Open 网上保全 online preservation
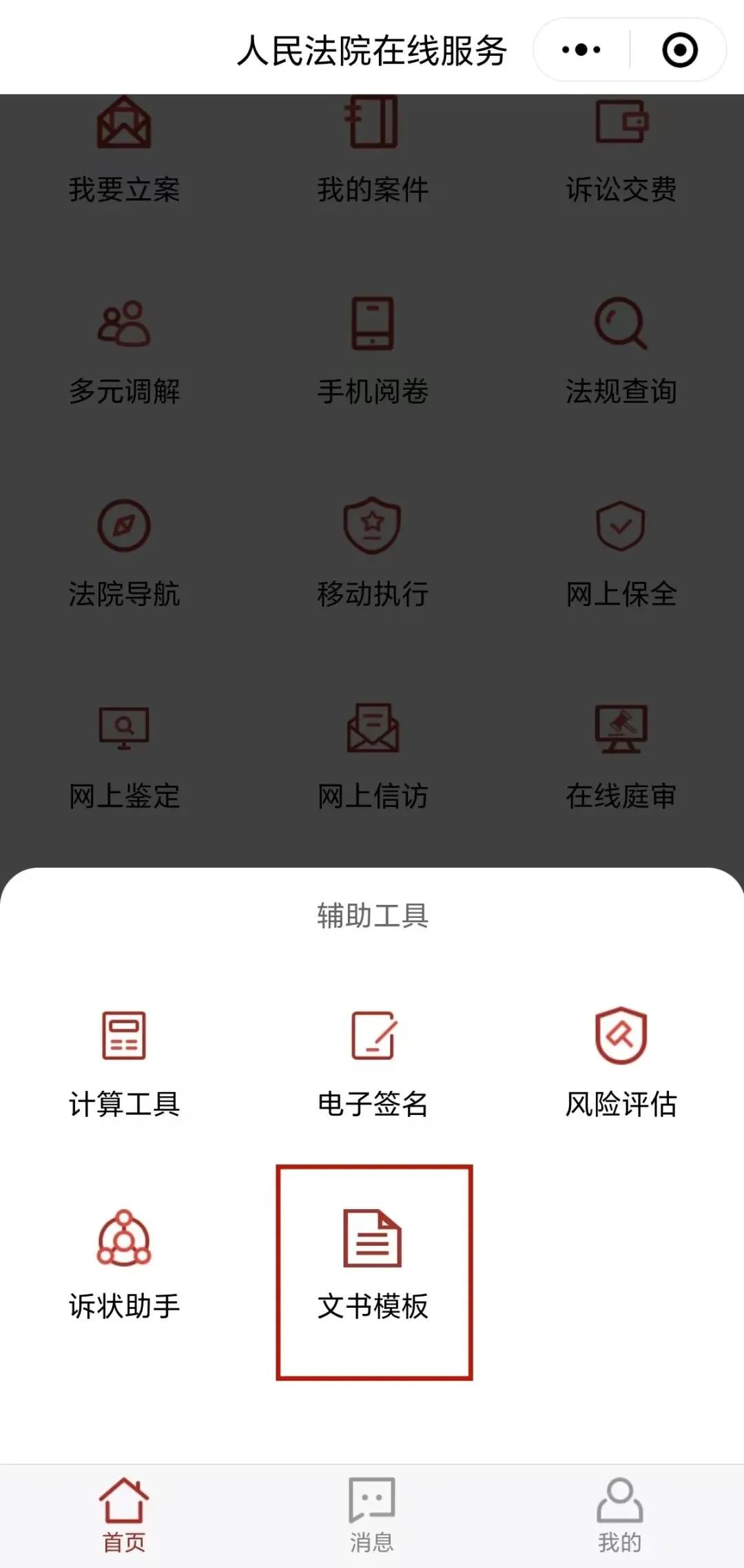744x1568 pixels. pyautogui.click(x=621, y=553)
